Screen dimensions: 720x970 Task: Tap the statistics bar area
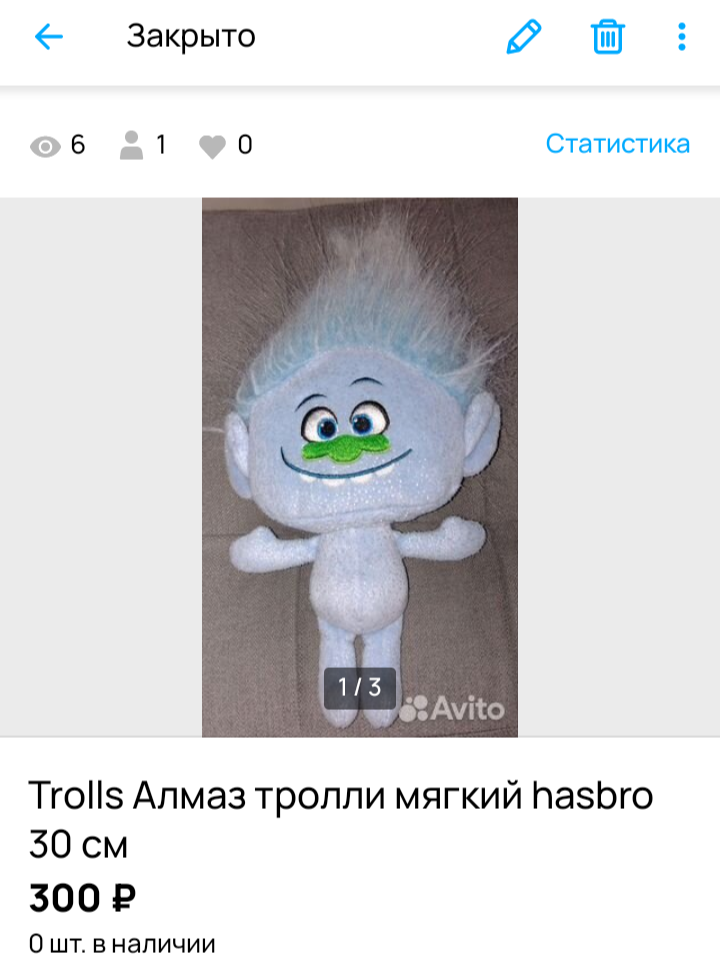[x=360, y=145]
